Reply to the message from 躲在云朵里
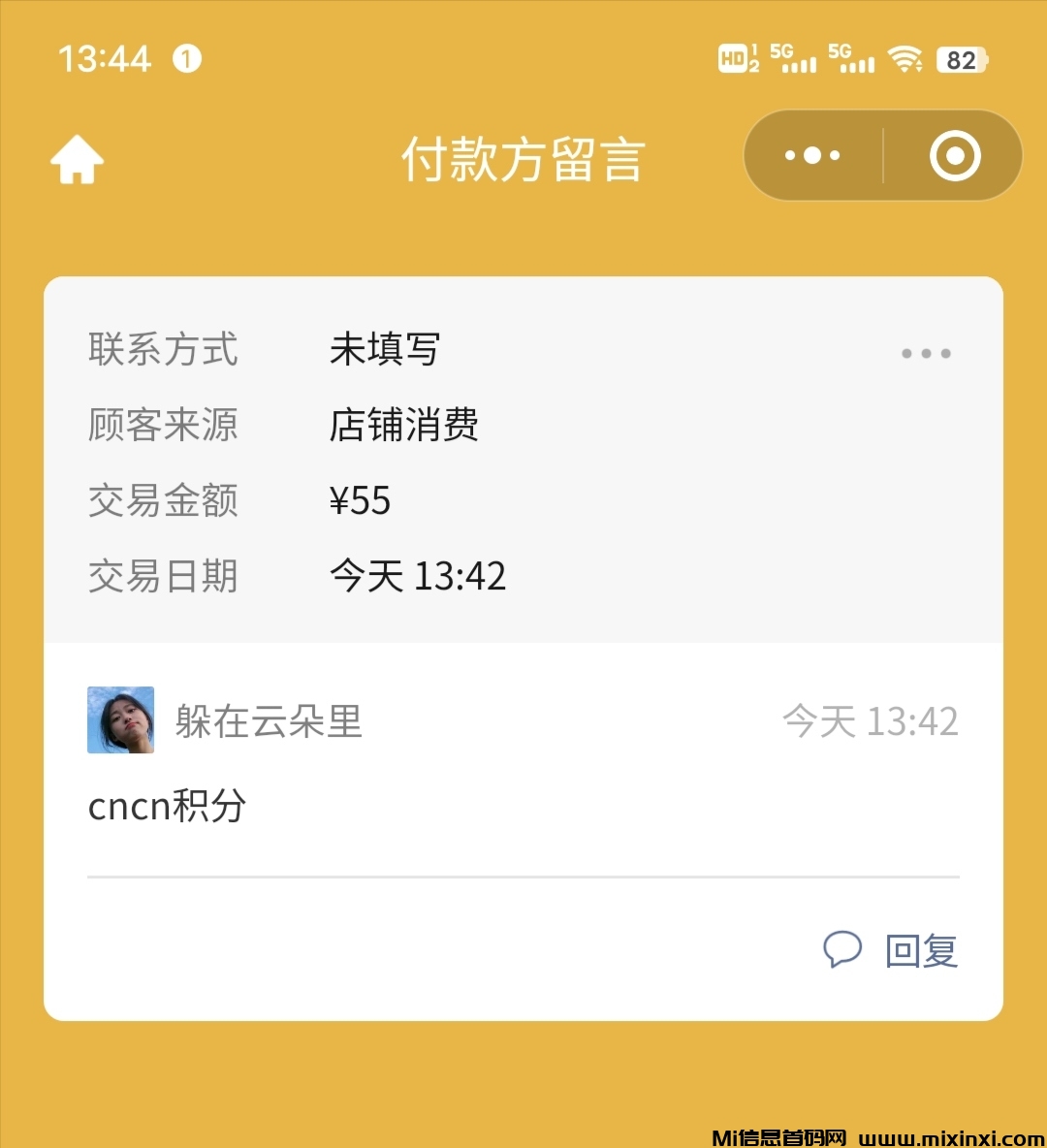Viewport: 1047px width, 1148px height. (x=893, y=950)
